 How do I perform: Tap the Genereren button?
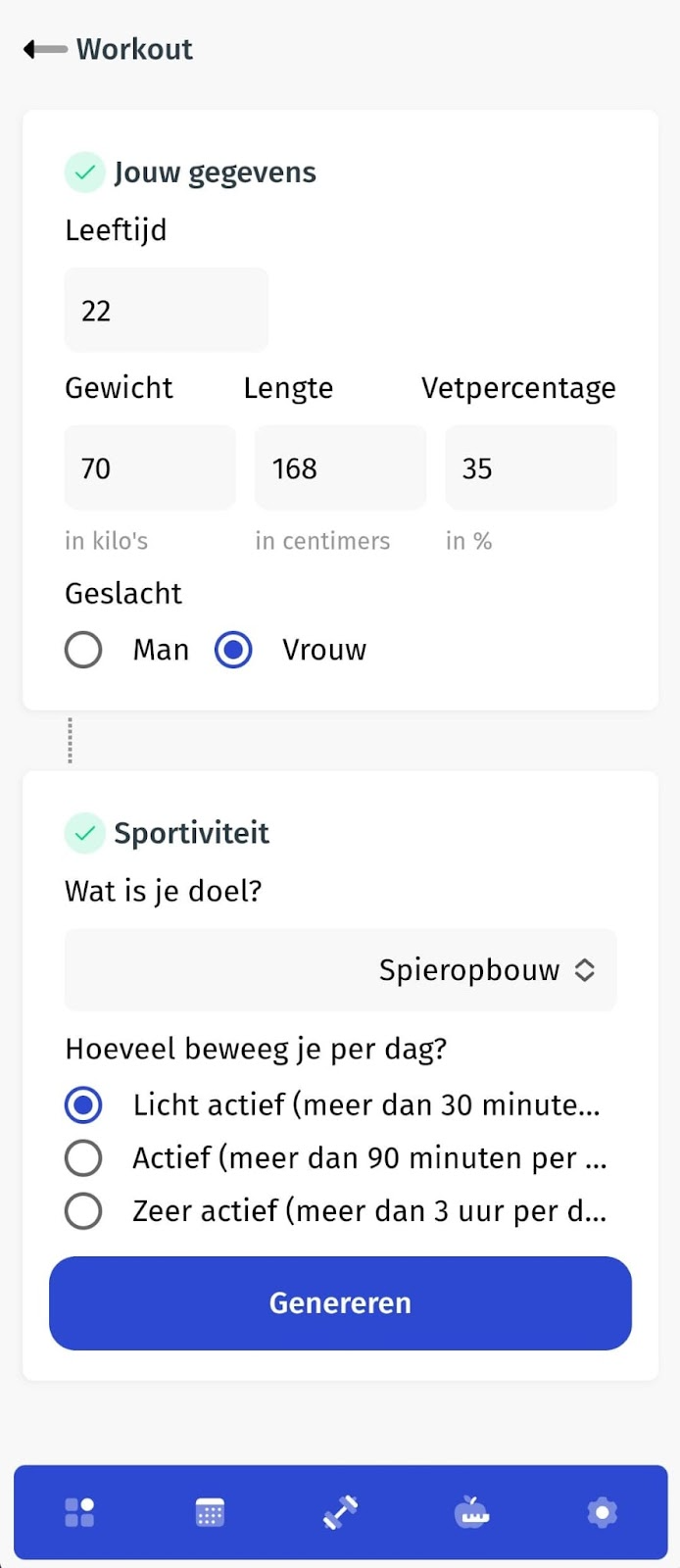[x=340, y=1303]
